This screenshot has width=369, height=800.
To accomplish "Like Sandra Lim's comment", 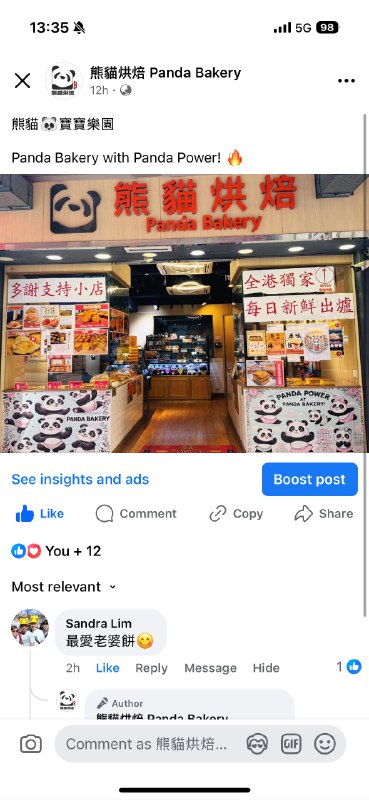I will pos(108,668).
